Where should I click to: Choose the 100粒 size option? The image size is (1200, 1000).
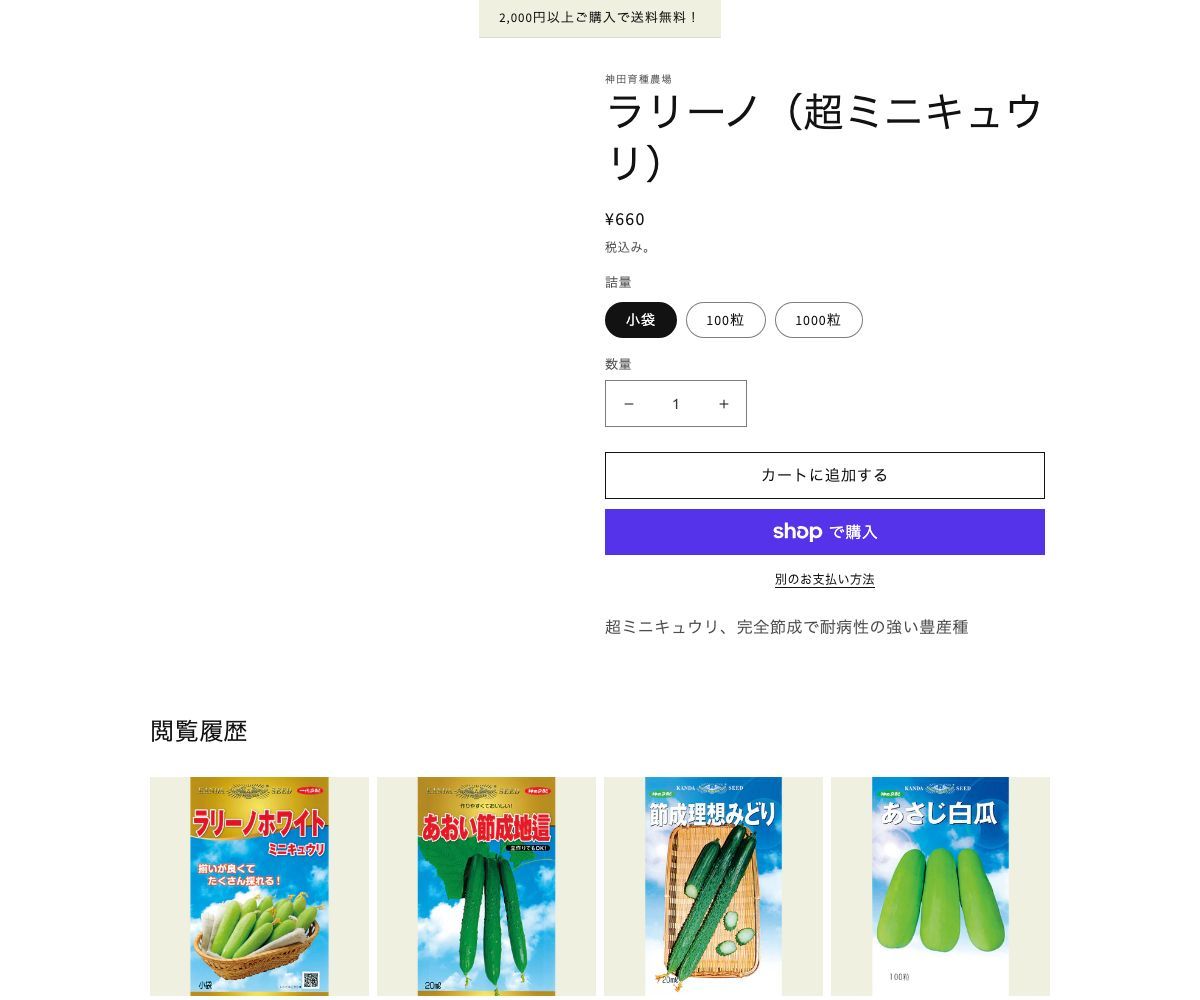point(725,320)
